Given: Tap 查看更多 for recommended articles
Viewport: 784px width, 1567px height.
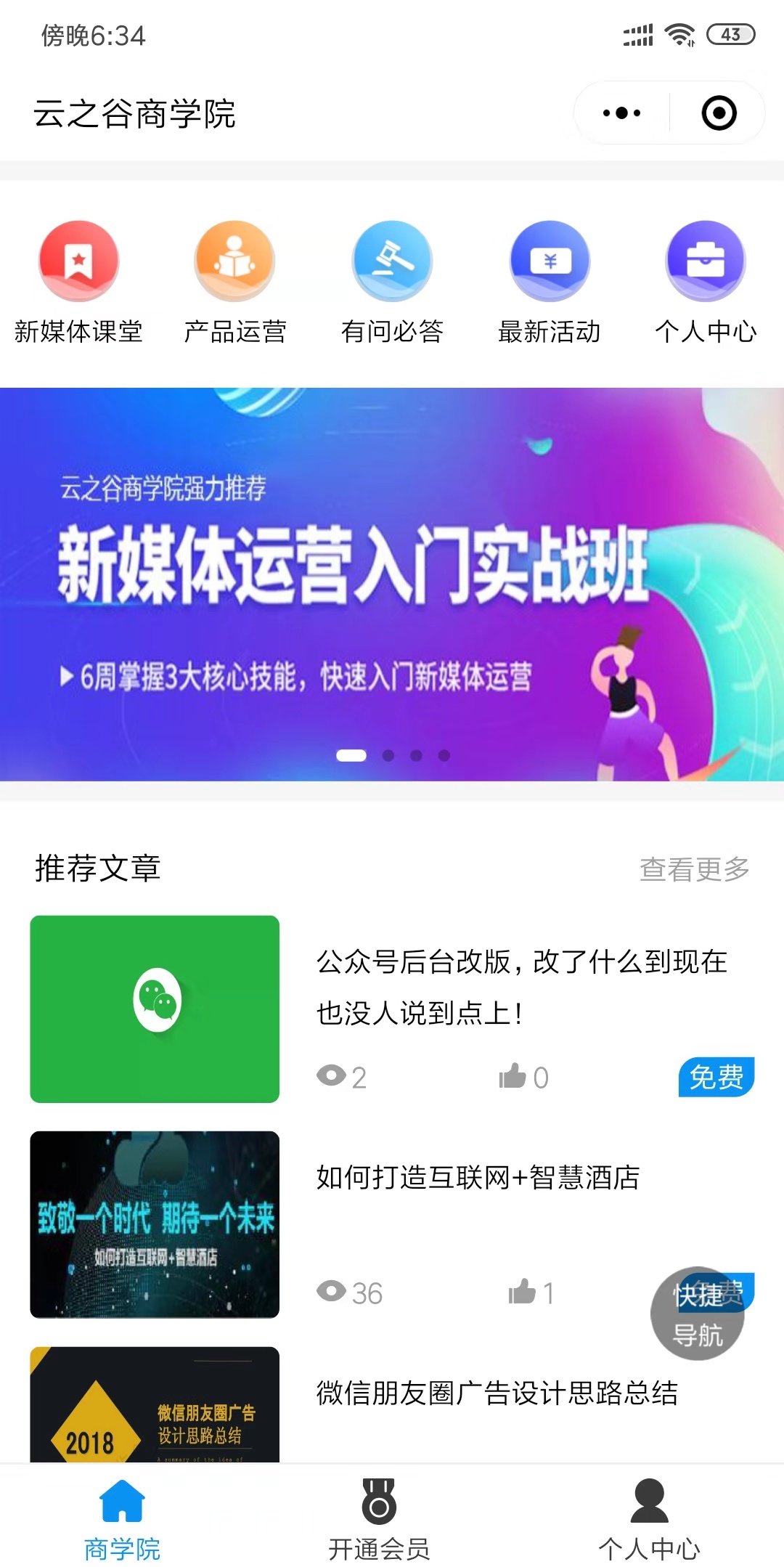Looking at the screenshot, I should (694, 868).
